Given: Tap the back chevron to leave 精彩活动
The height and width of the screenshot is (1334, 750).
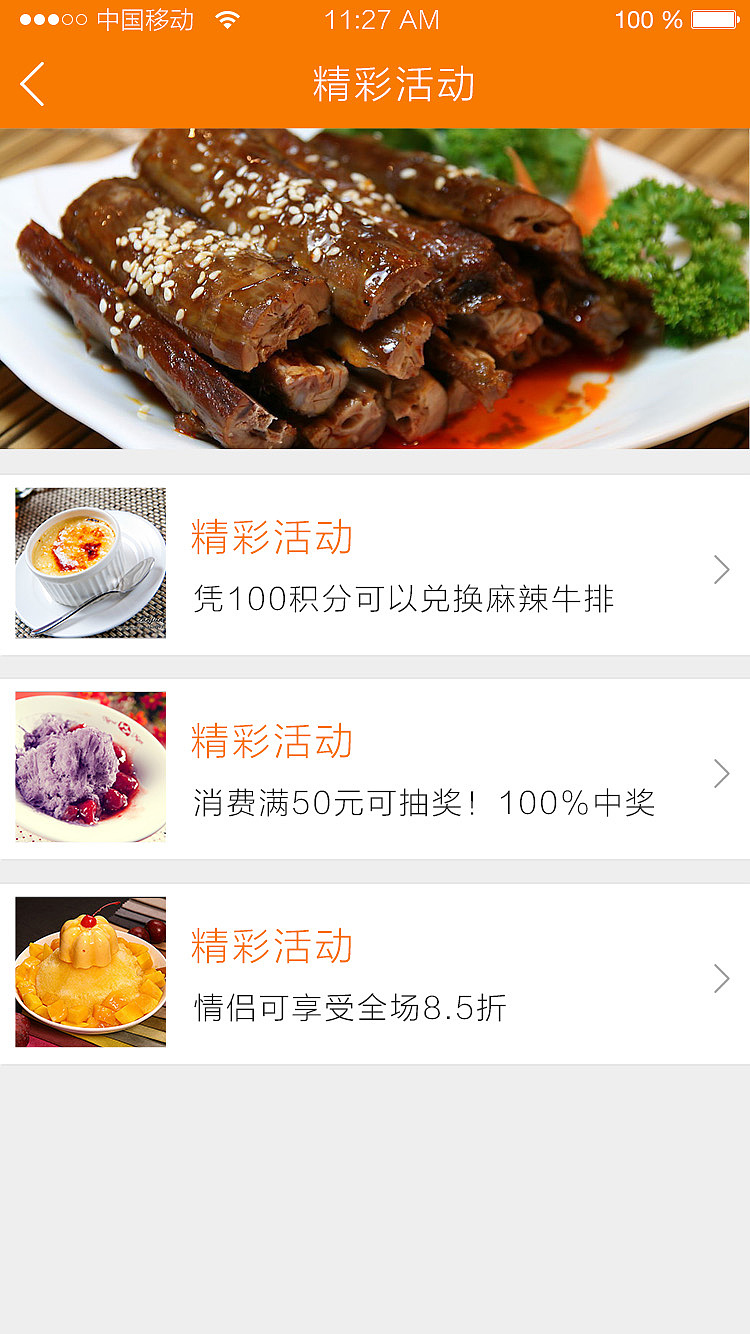Looking at the screenshot, I should point(32,85).
